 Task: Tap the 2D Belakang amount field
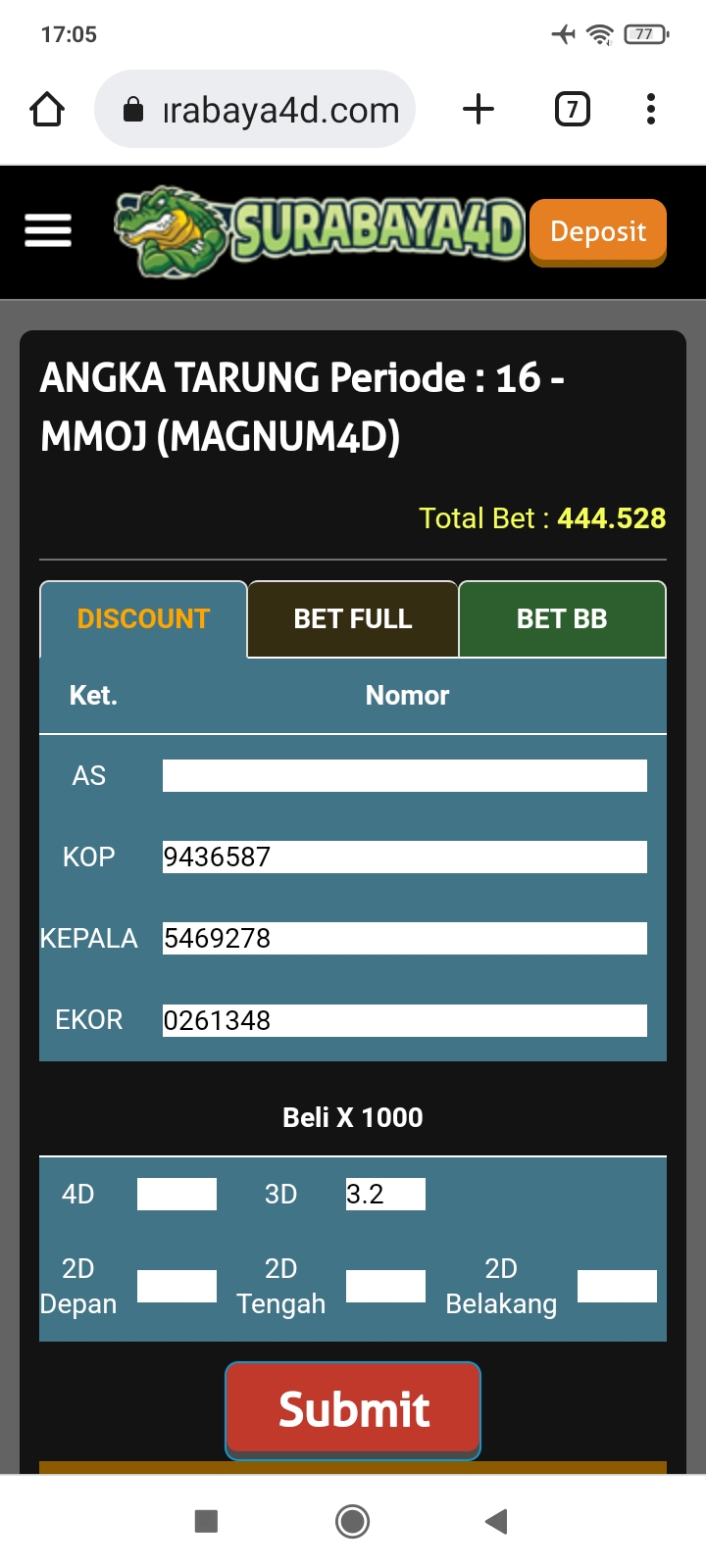tap(617, 1286)
